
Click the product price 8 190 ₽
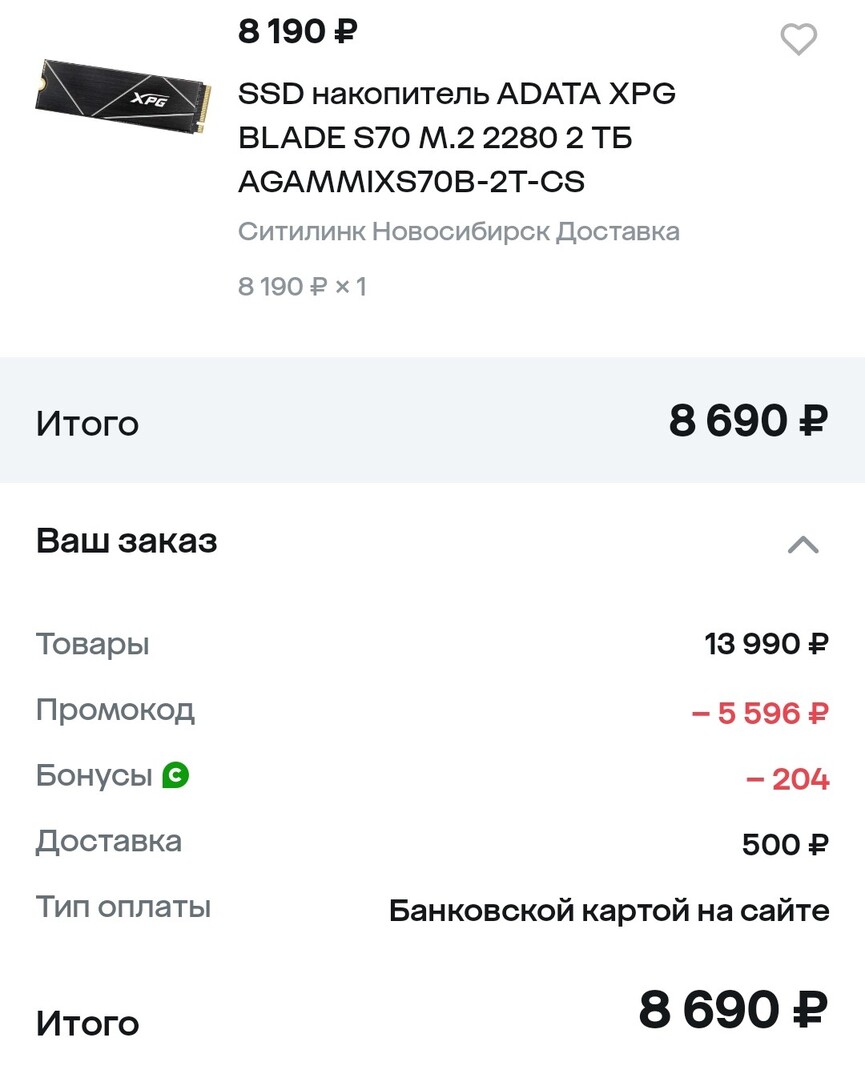(297, 30)
